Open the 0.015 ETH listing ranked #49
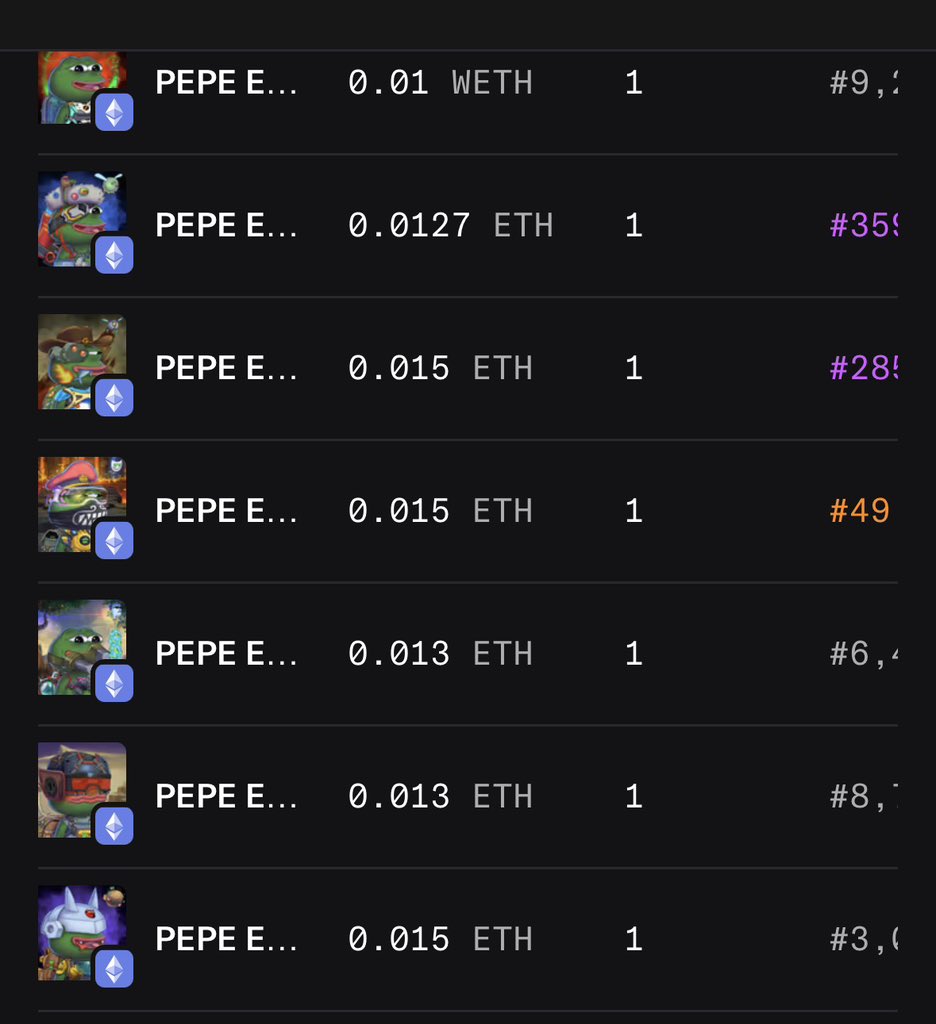 [x=468, y=511]
